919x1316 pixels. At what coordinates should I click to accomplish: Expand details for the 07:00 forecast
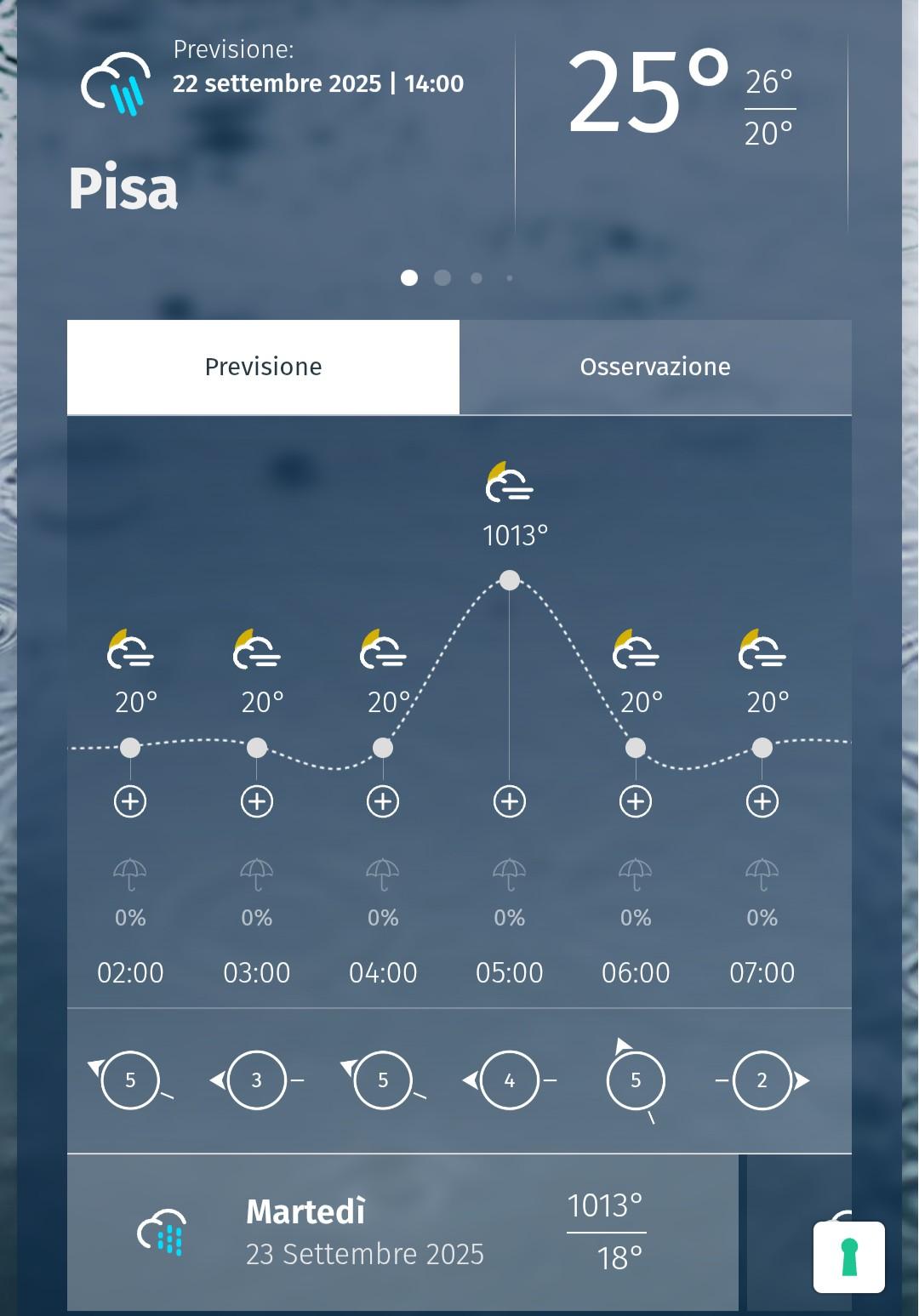tap(762, 801)
